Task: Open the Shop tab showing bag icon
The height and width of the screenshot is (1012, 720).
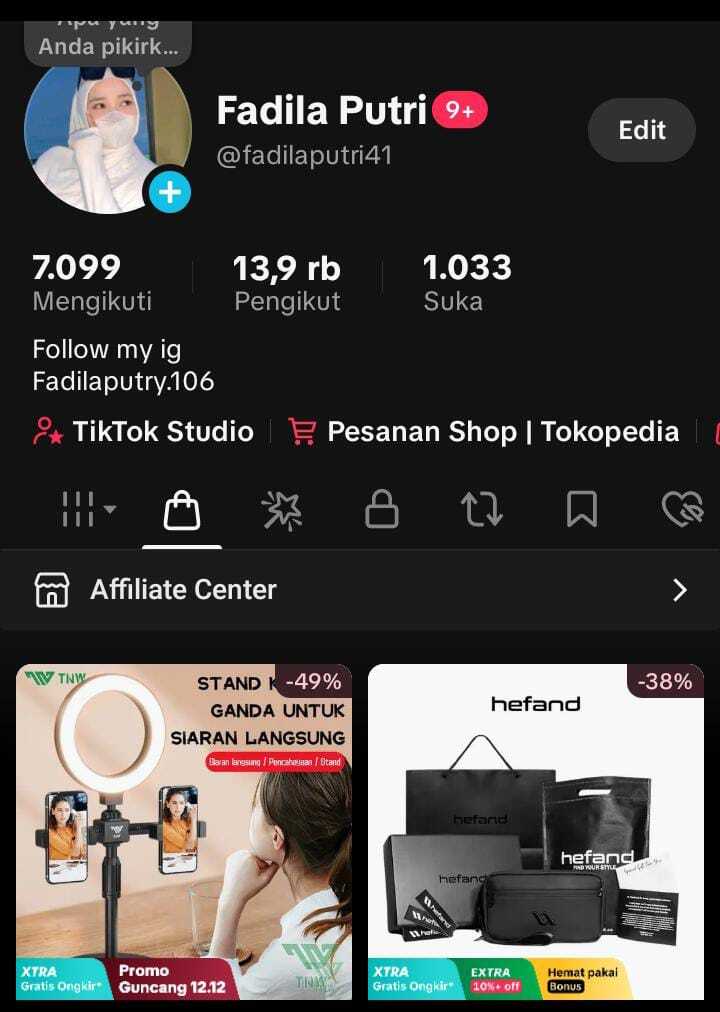Action: [x=182, y=509]
